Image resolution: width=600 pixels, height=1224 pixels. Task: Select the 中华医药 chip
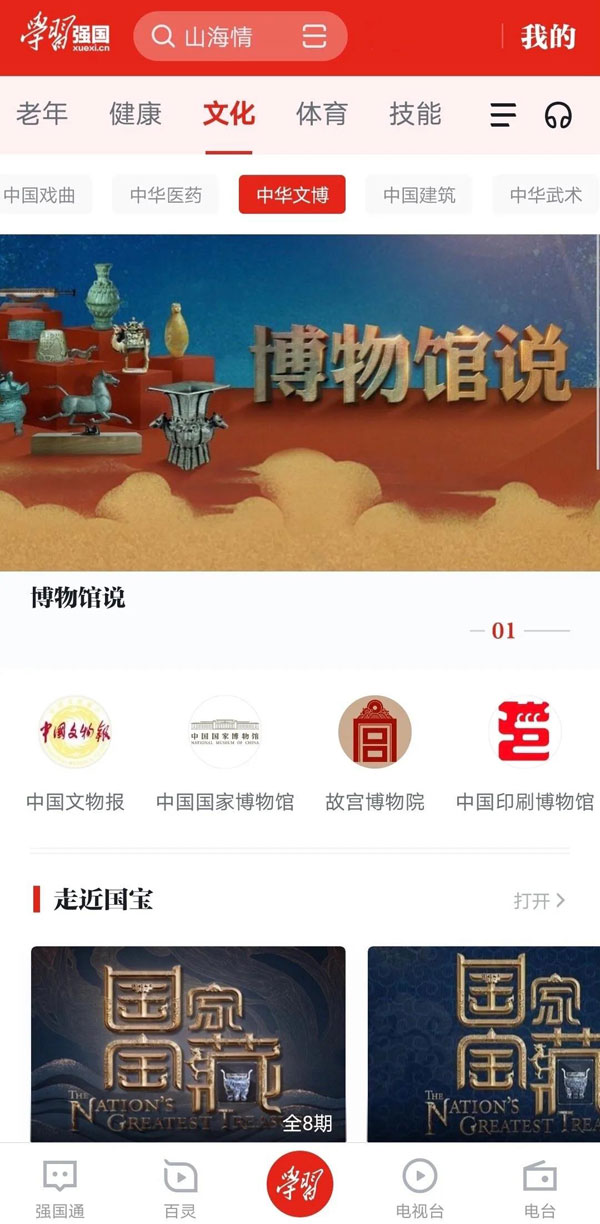pos(166,195)
